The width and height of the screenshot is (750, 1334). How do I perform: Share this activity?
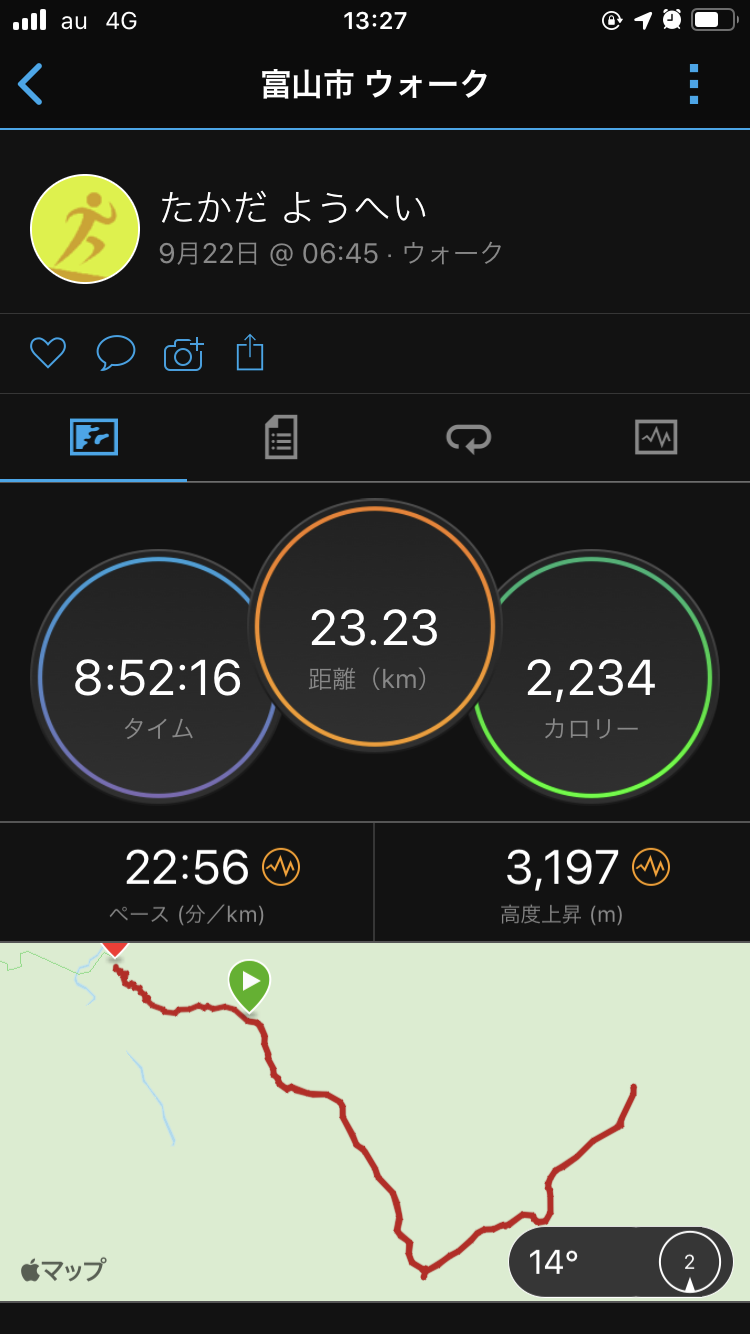pos(250,353)
